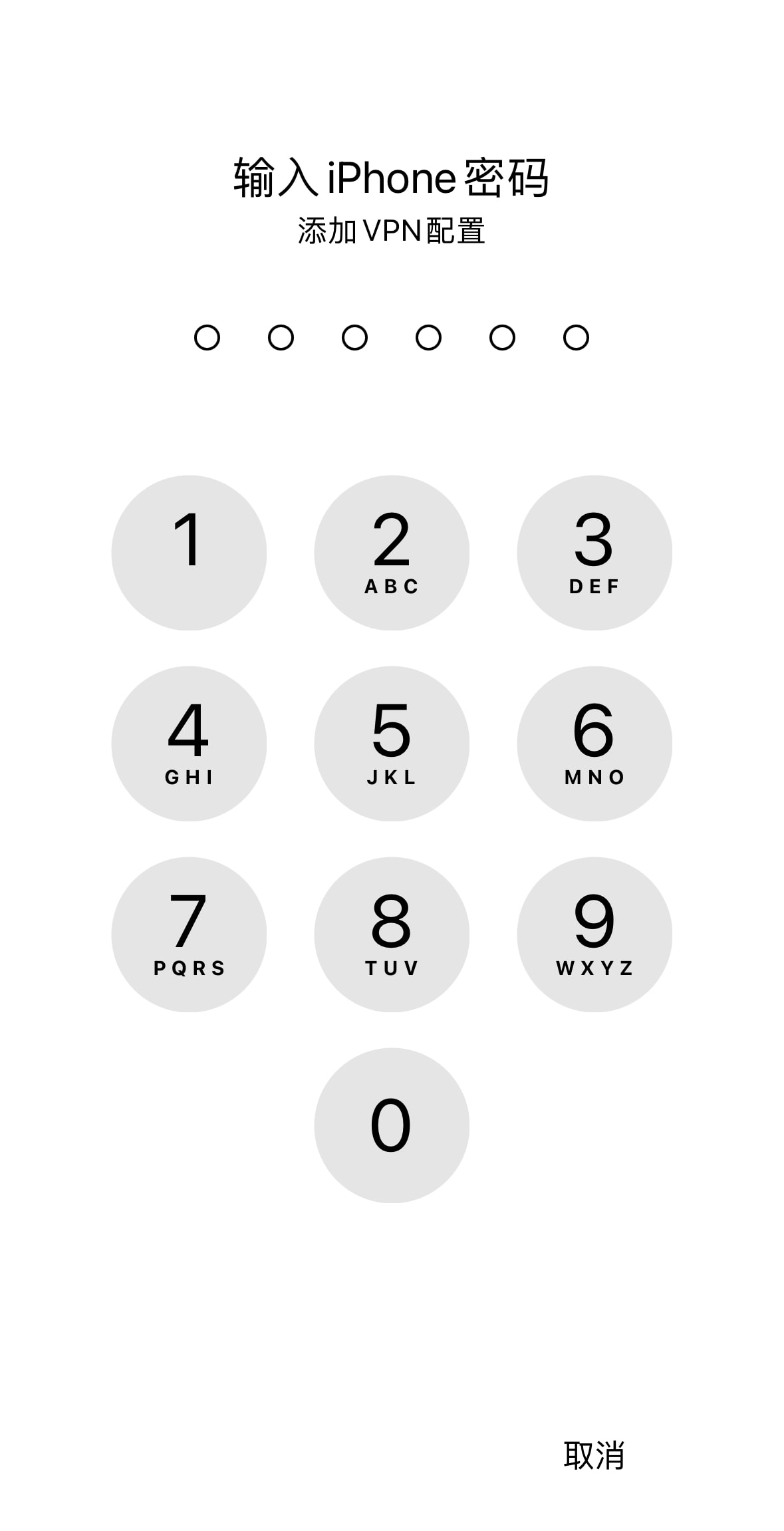Cancel passcode entry with 取消
The width and height of the screenshot is (784, 1531).
pos(594,1455)
